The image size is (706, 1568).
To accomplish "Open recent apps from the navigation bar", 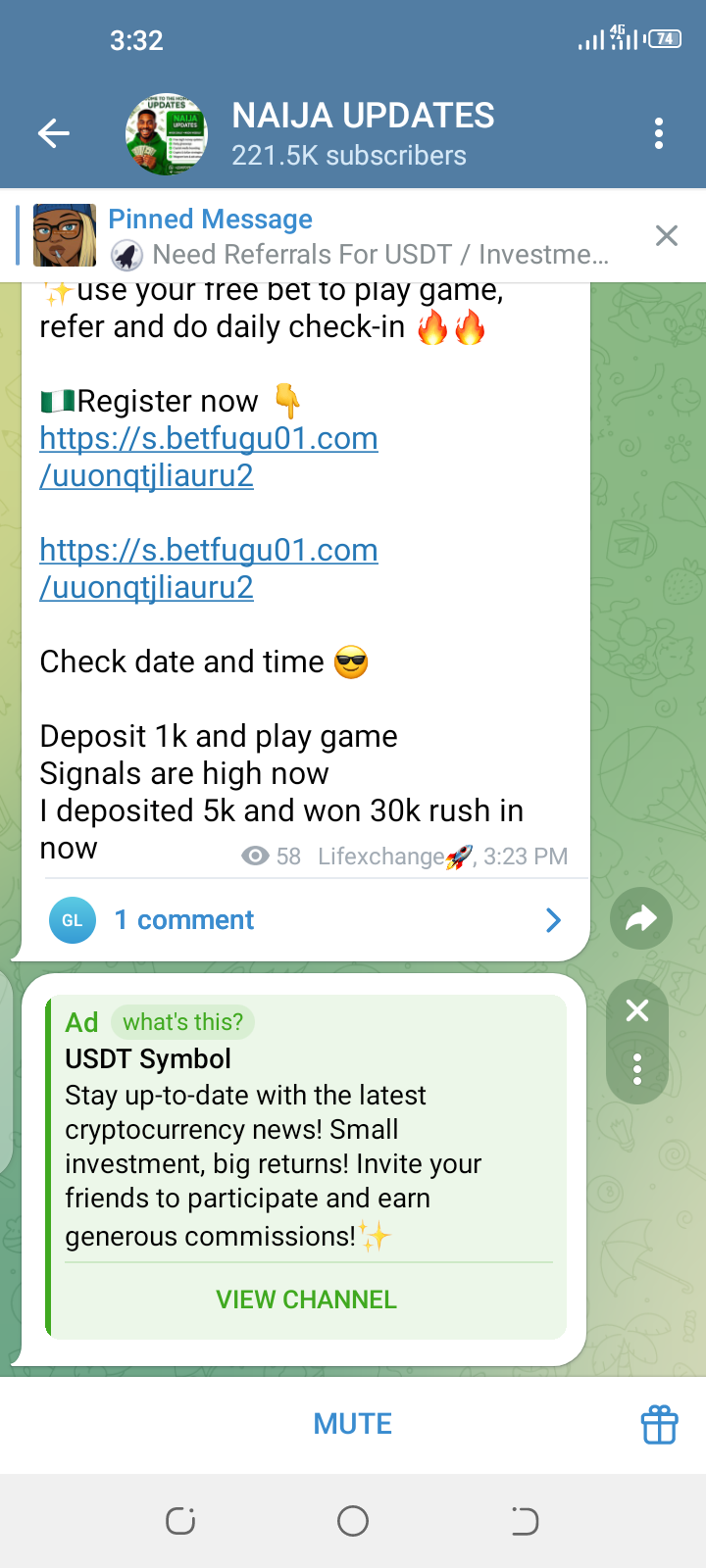I will (180, 1521).
